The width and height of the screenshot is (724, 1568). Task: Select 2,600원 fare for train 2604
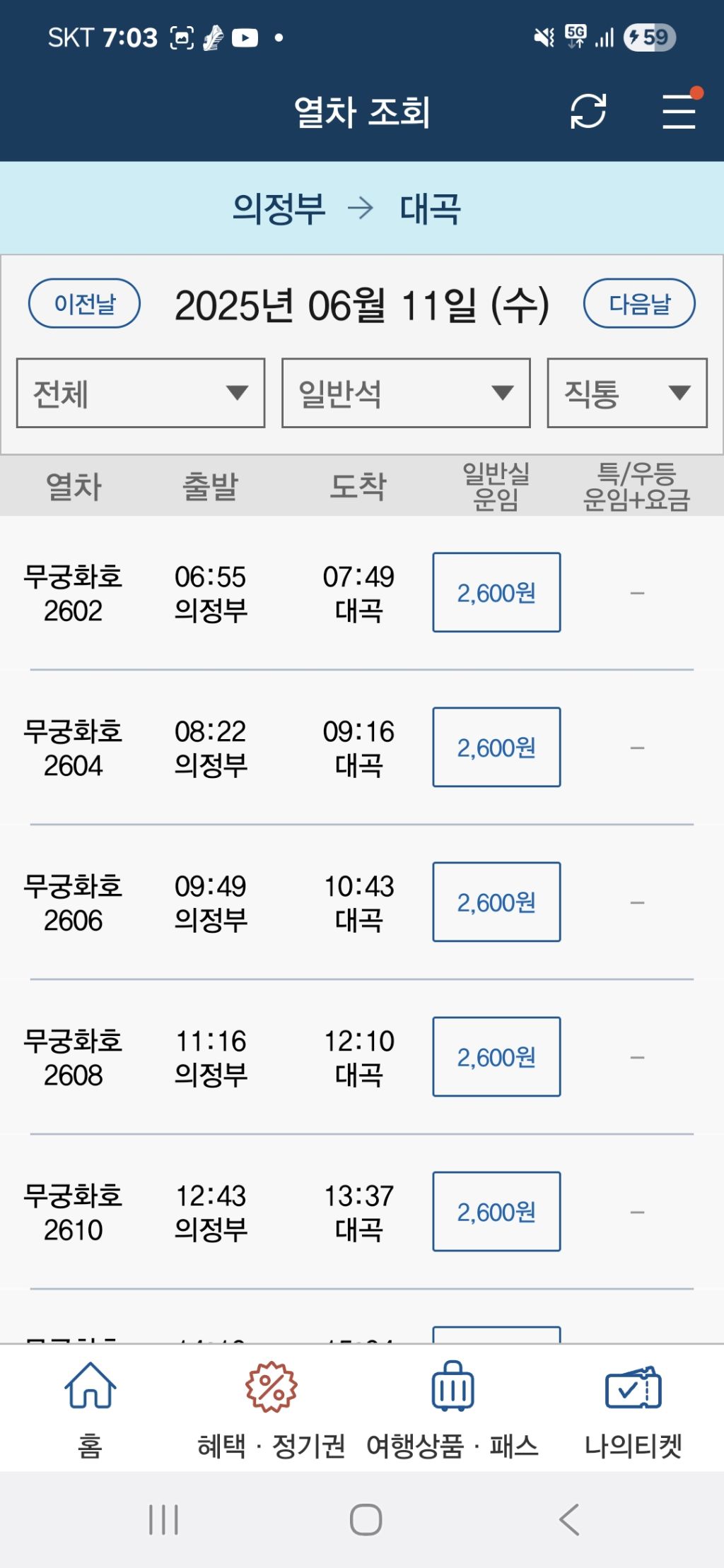click(496, 747)
